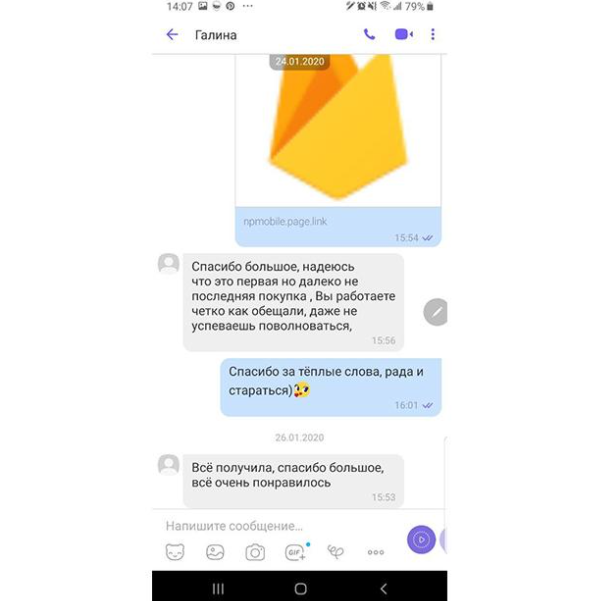601x601 pixels.
Task: Start a voice call with Галина
Action: (369, 34)
